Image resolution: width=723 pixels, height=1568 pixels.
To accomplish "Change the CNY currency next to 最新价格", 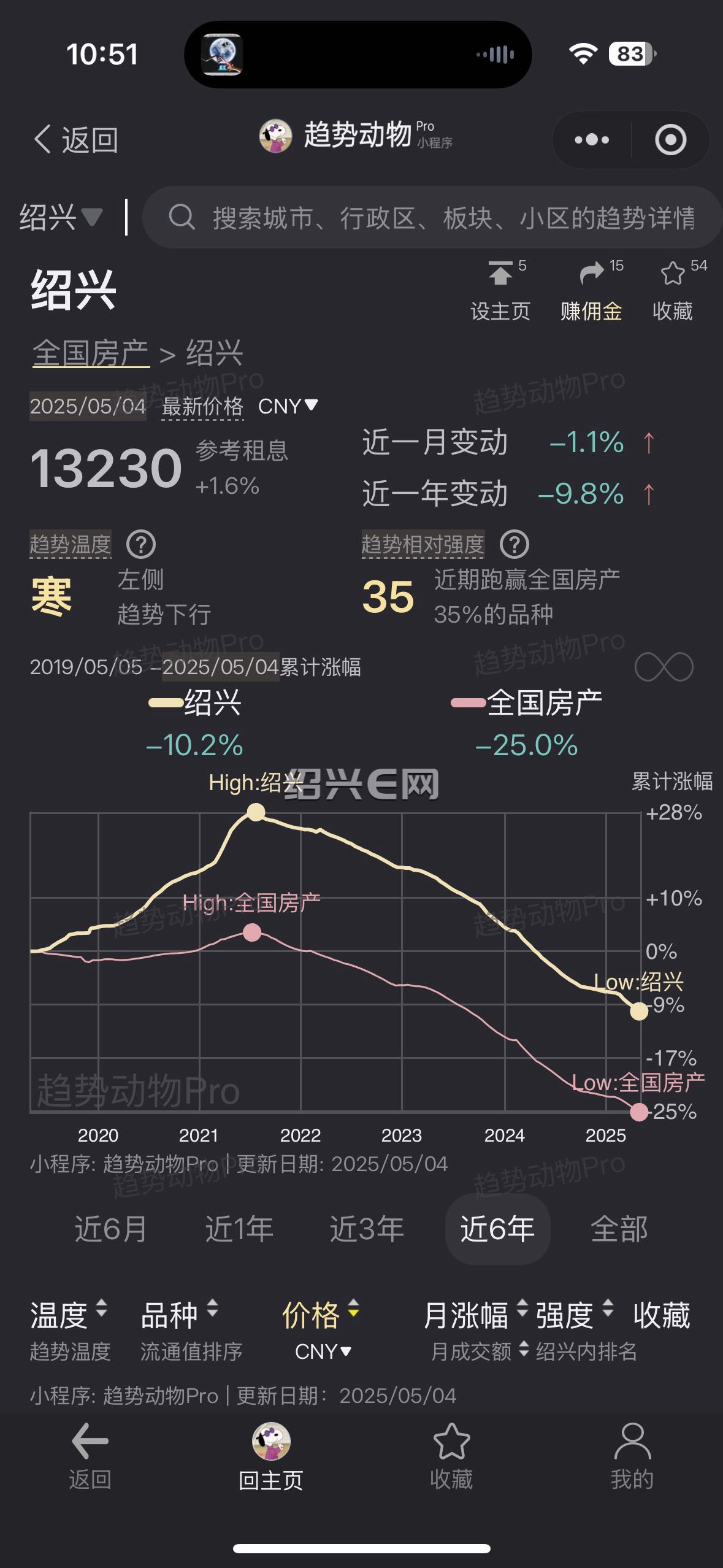I will [x=288, y=406].
